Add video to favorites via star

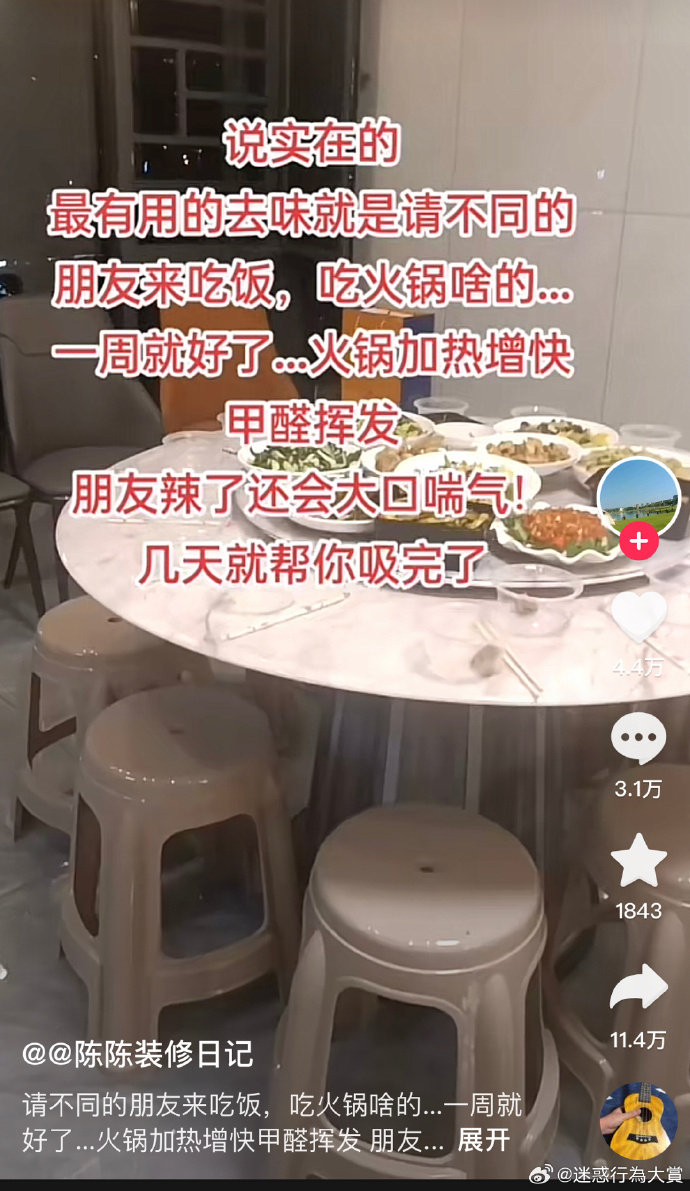pyautogui.click(x=638, y=861)
